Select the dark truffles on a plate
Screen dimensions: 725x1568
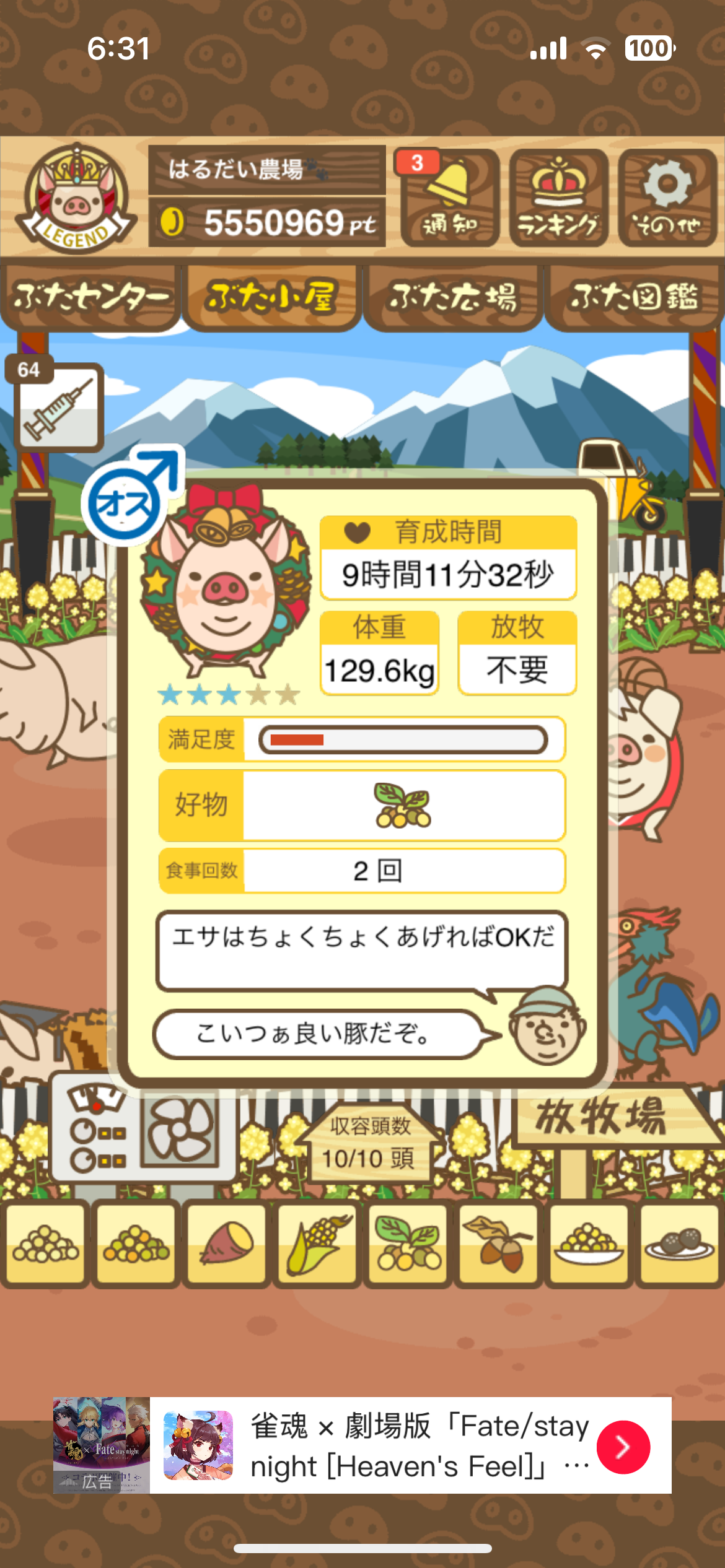click(x=679, y=1242)
